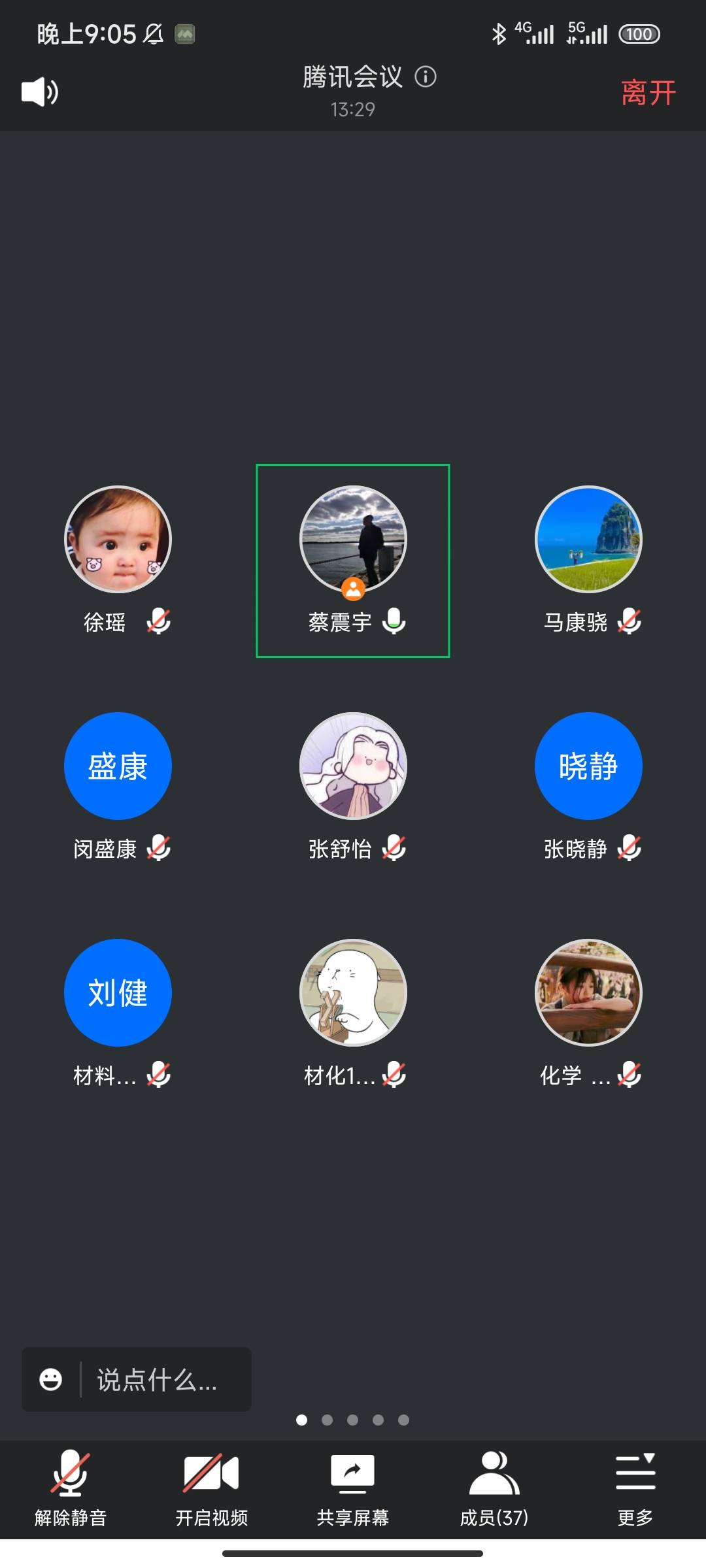This screenshot has height=1568, width=706.
Task: Open meeting info icon next to 腾讯会议
Action: 426,77
